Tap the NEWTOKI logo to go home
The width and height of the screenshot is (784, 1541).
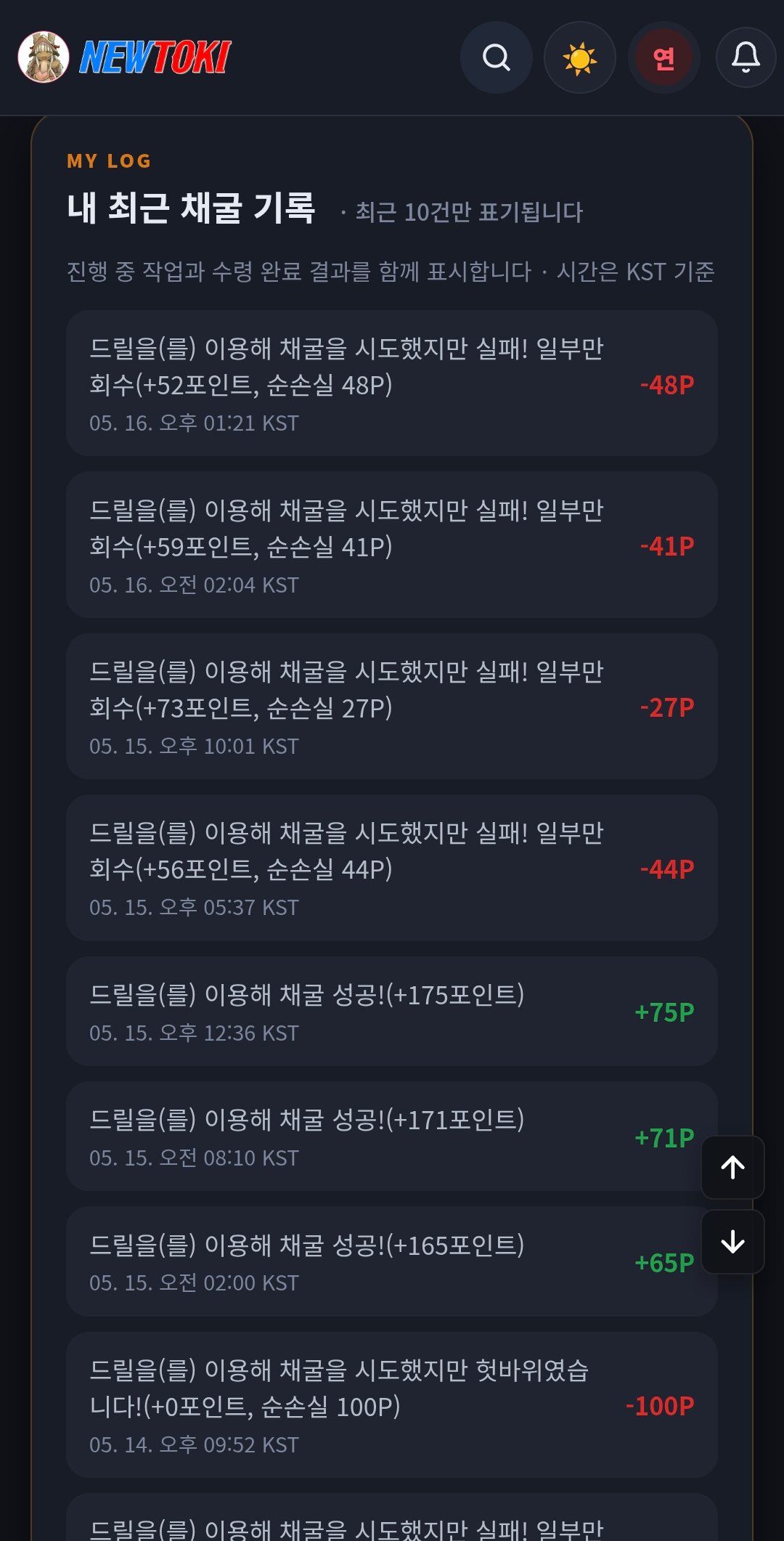click(124, 57)
